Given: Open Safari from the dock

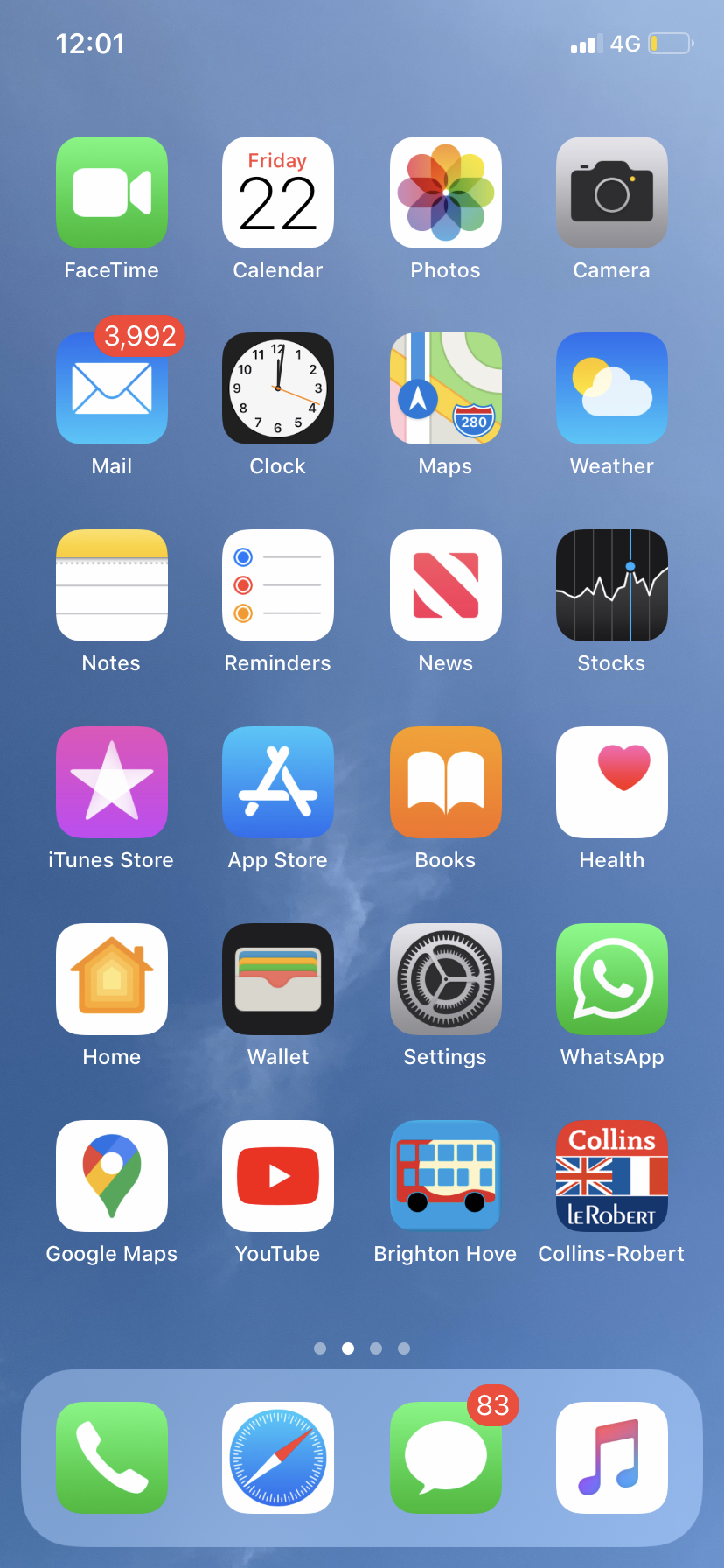Looking at the screenshot, I should click(278, 1458).
